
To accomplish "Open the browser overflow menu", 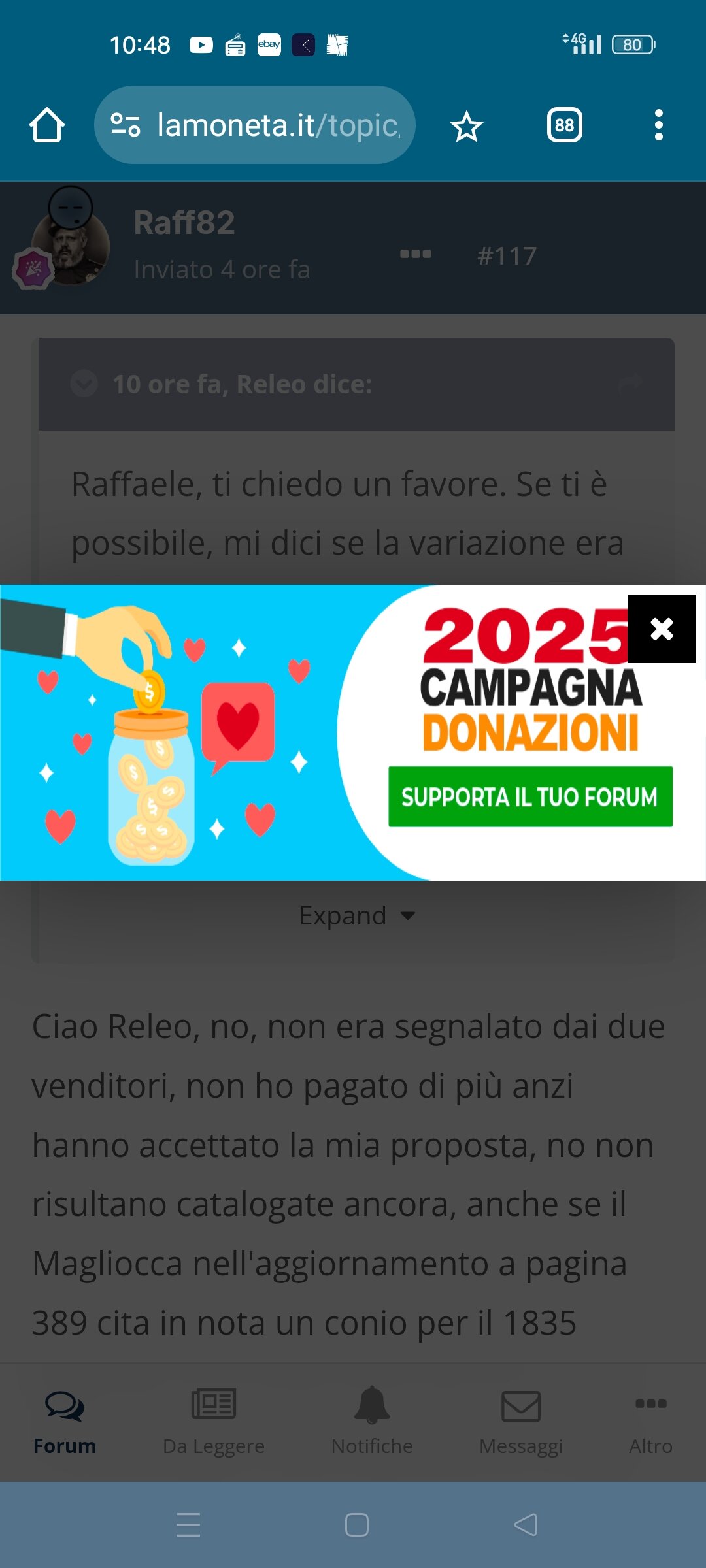I will (658, 125).
